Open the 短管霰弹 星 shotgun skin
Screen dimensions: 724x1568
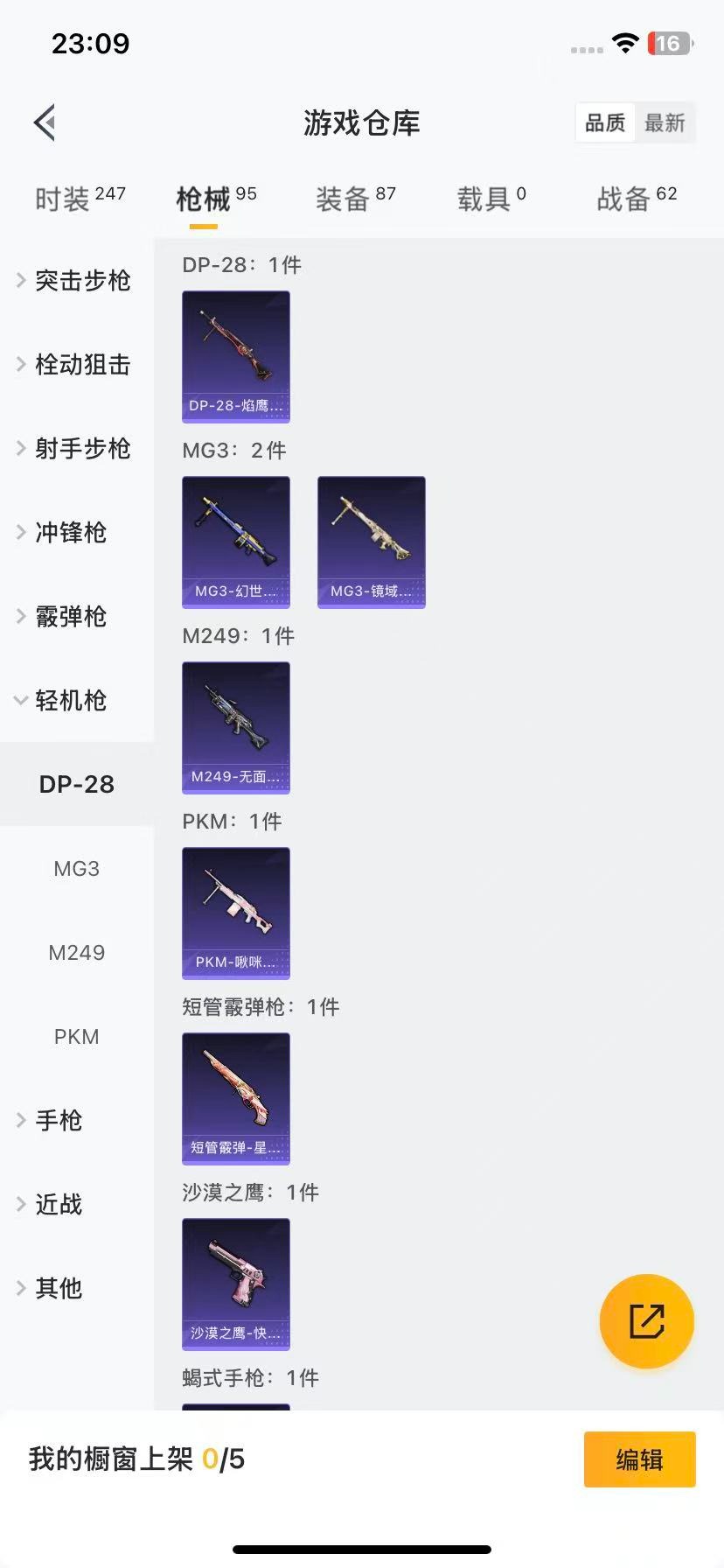pyautogui.click(x=235, y=1098)
